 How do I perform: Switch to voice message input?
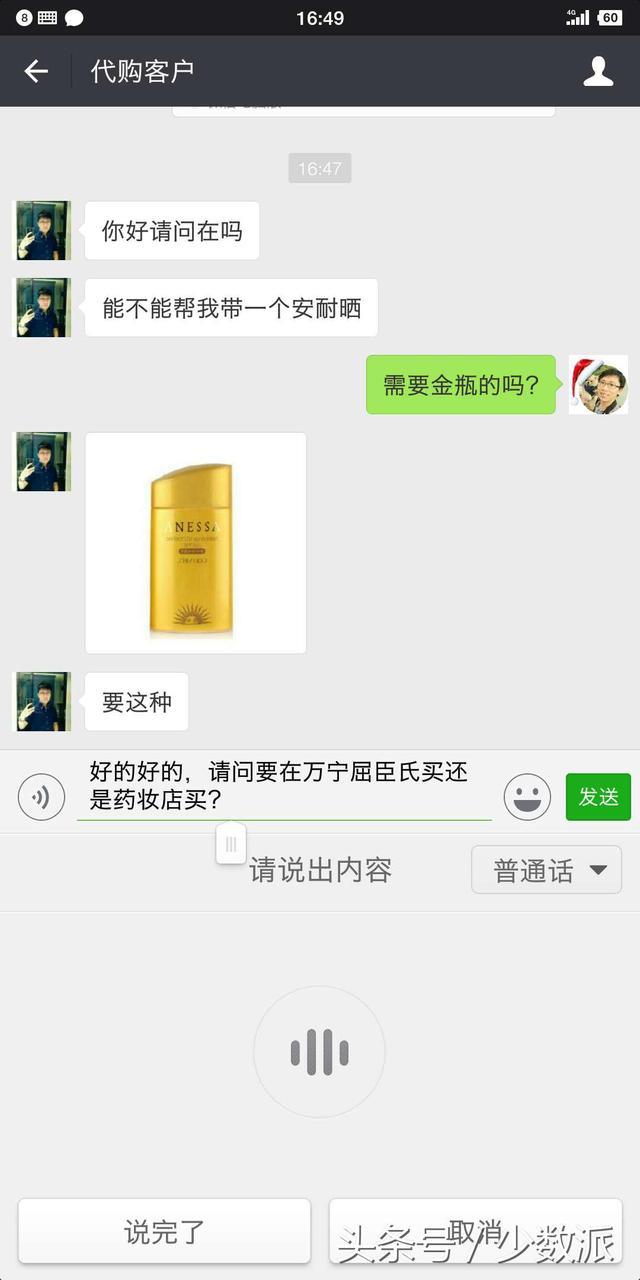tap(41, 797)
